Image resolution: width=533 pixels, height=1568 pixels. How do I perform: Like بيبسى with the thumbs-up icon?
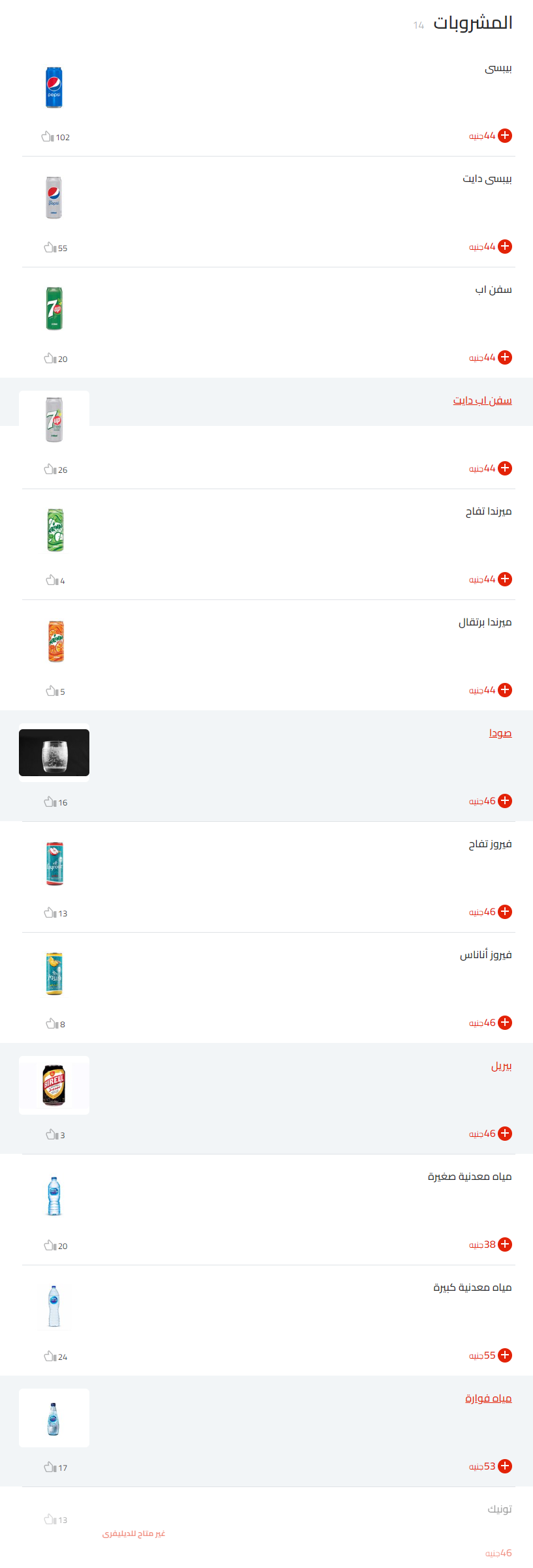coord(48,137)
